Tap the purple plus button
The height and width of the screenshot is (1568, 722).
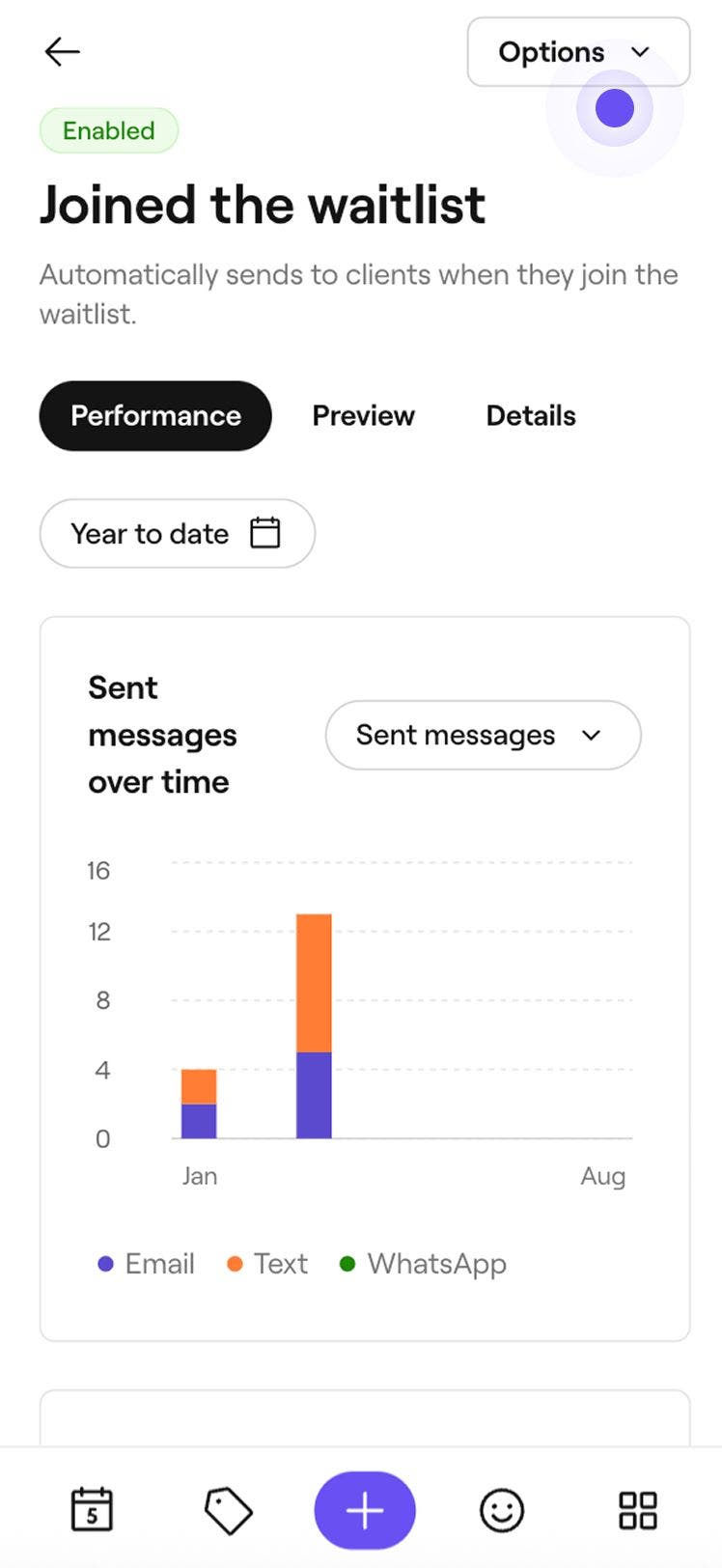tap(365, 1511)
